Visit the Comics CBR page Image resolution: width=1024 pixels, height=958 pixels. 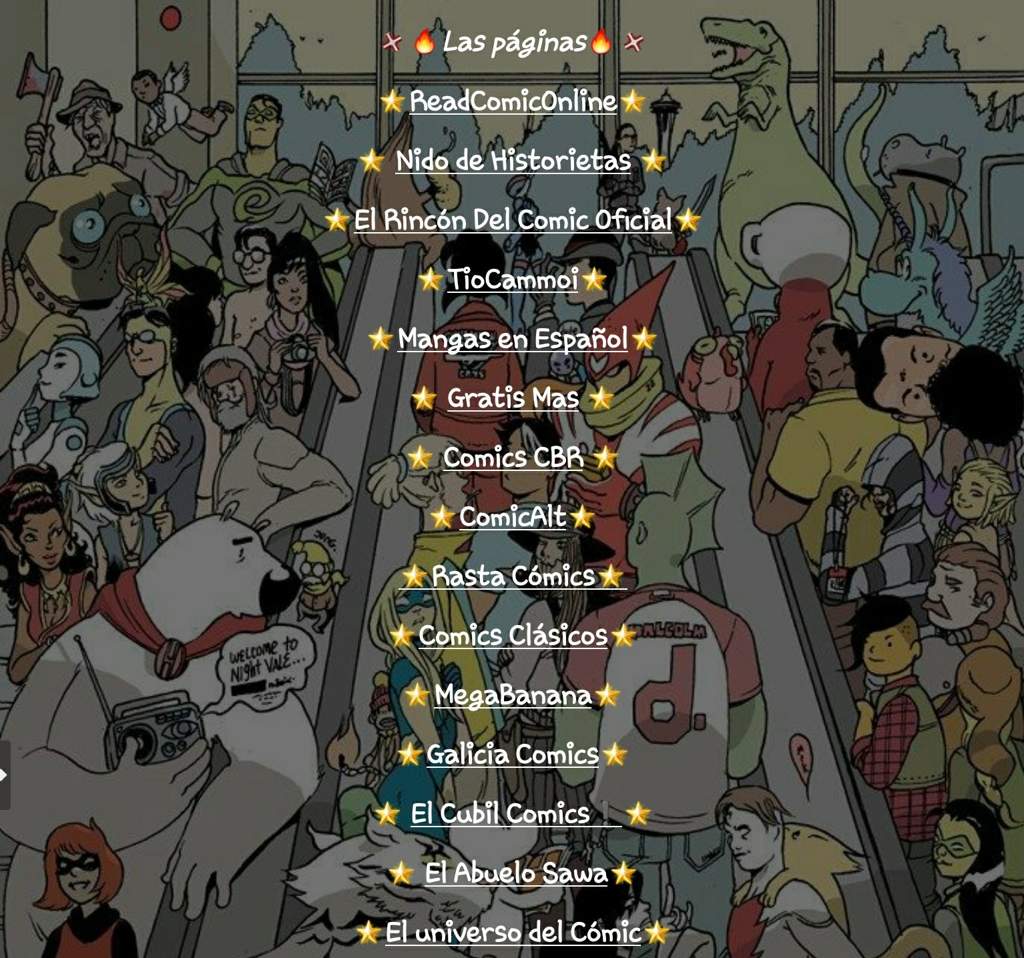(512, 457)
